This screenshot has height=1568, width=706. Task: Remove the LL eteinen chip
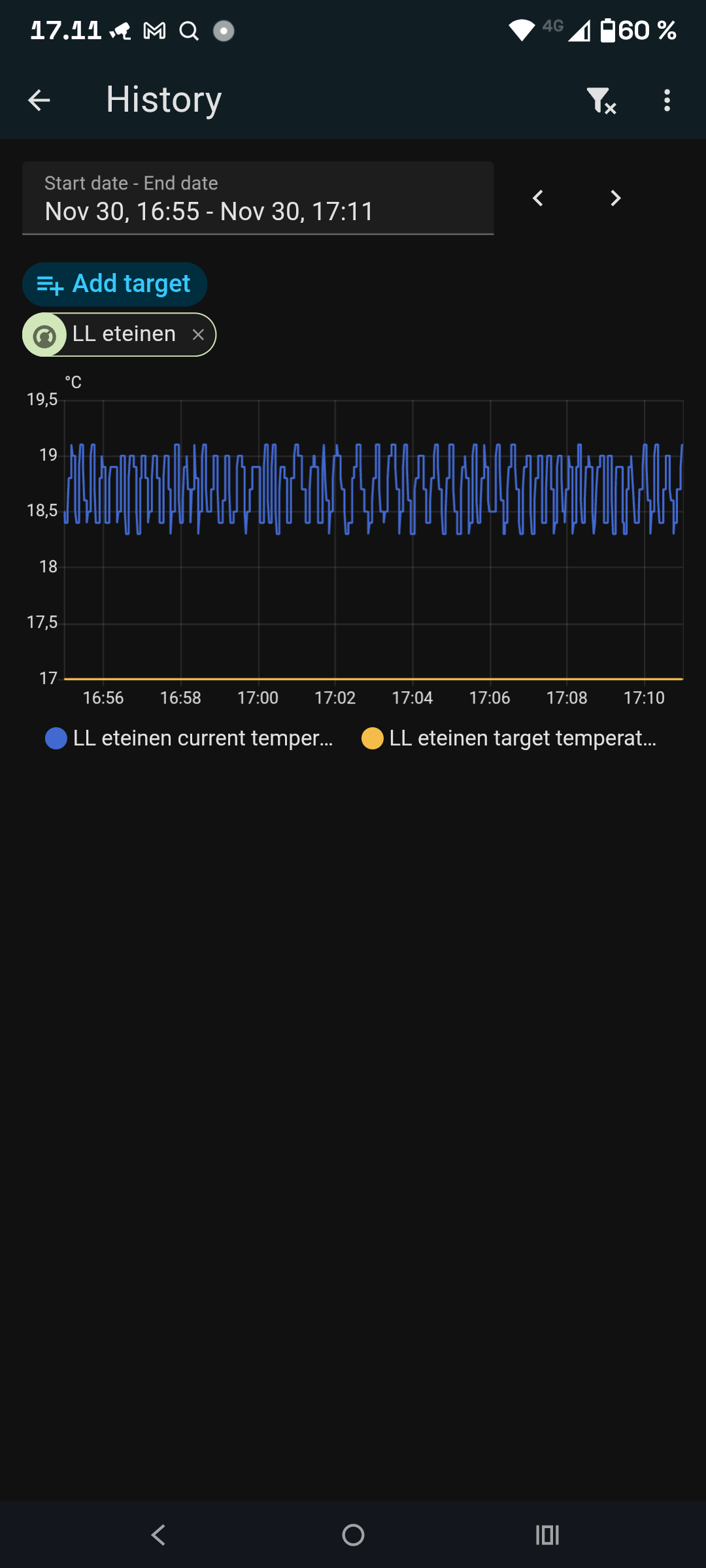click(x=198, y=335)
